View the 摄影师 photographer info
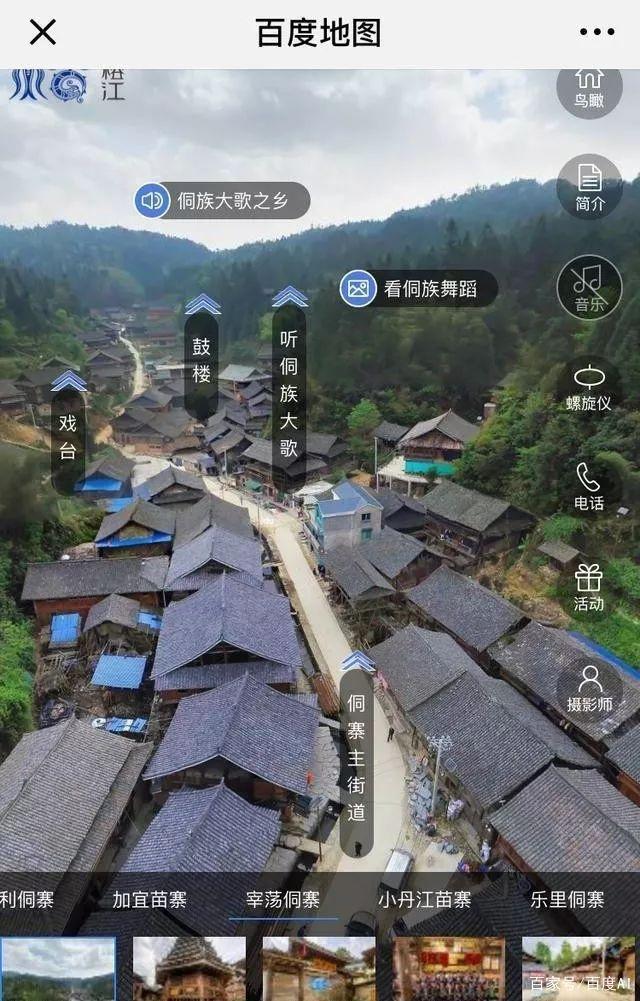Screen dimensions: 640x1001 point(590,688)
